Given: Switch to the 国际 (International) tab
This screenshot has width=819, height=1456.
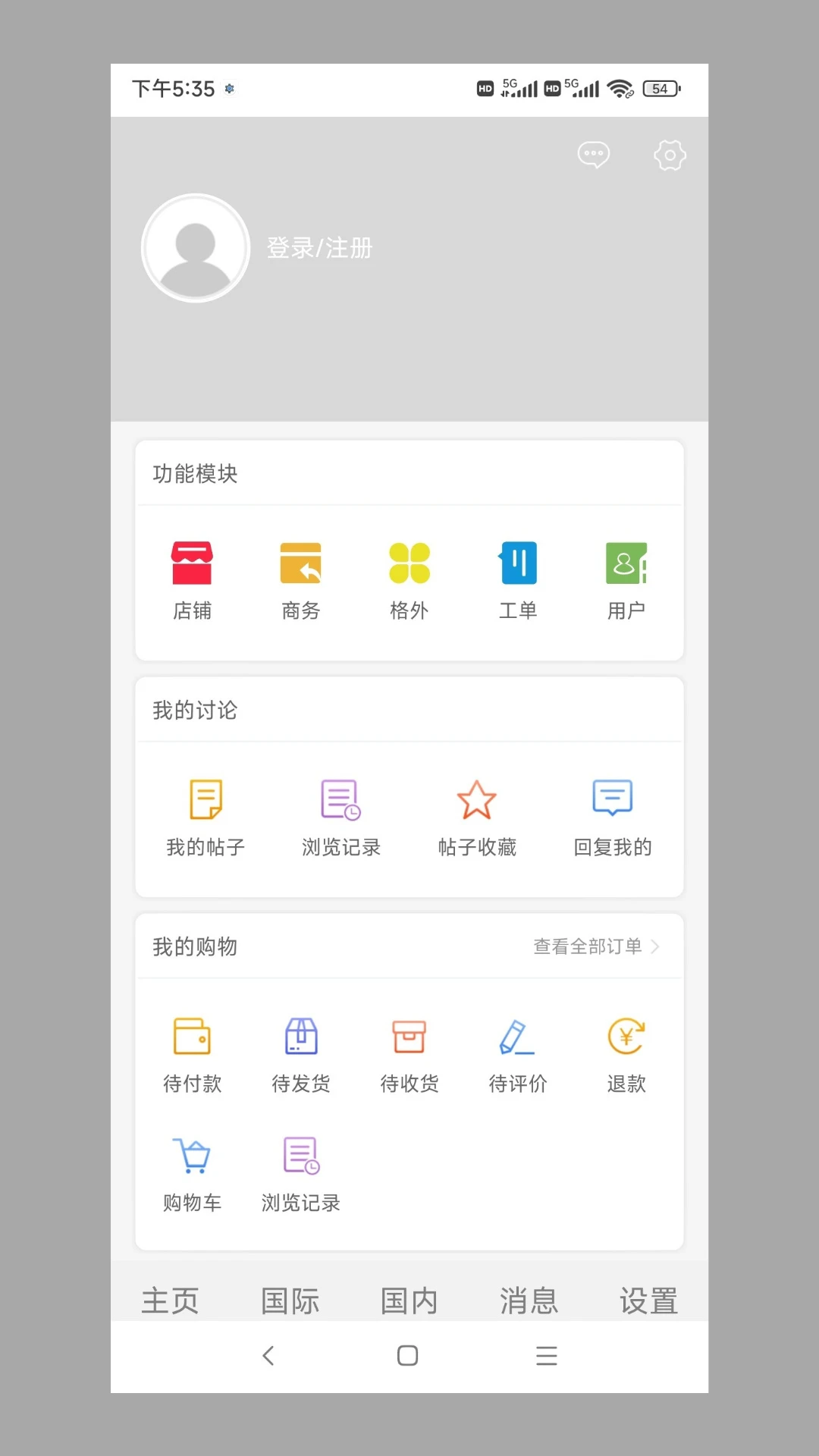Looking at the screenshot, I should [290, 1299].
